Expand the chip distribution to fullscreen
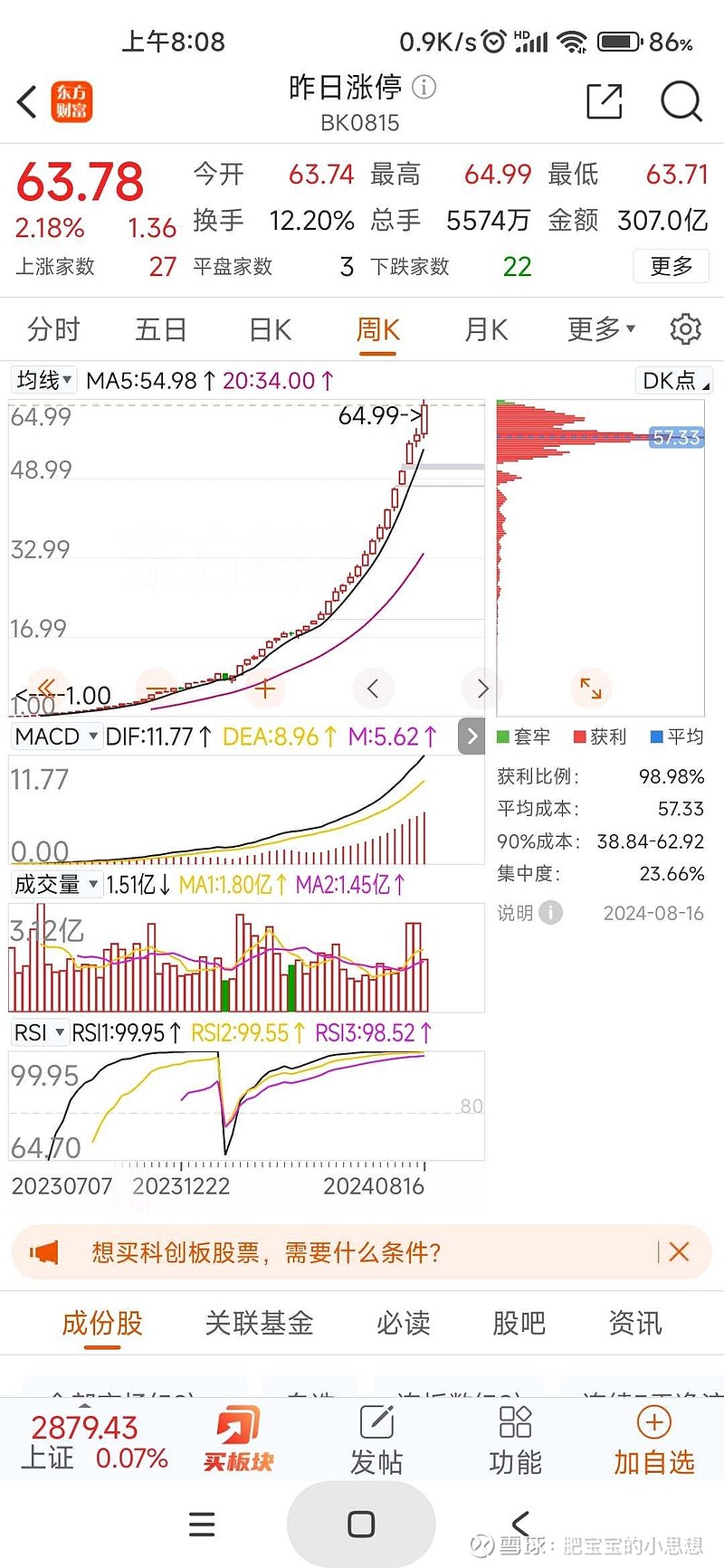Image resolution: width=724 pixels, height=1568 pixels. (x=590, y=688)
